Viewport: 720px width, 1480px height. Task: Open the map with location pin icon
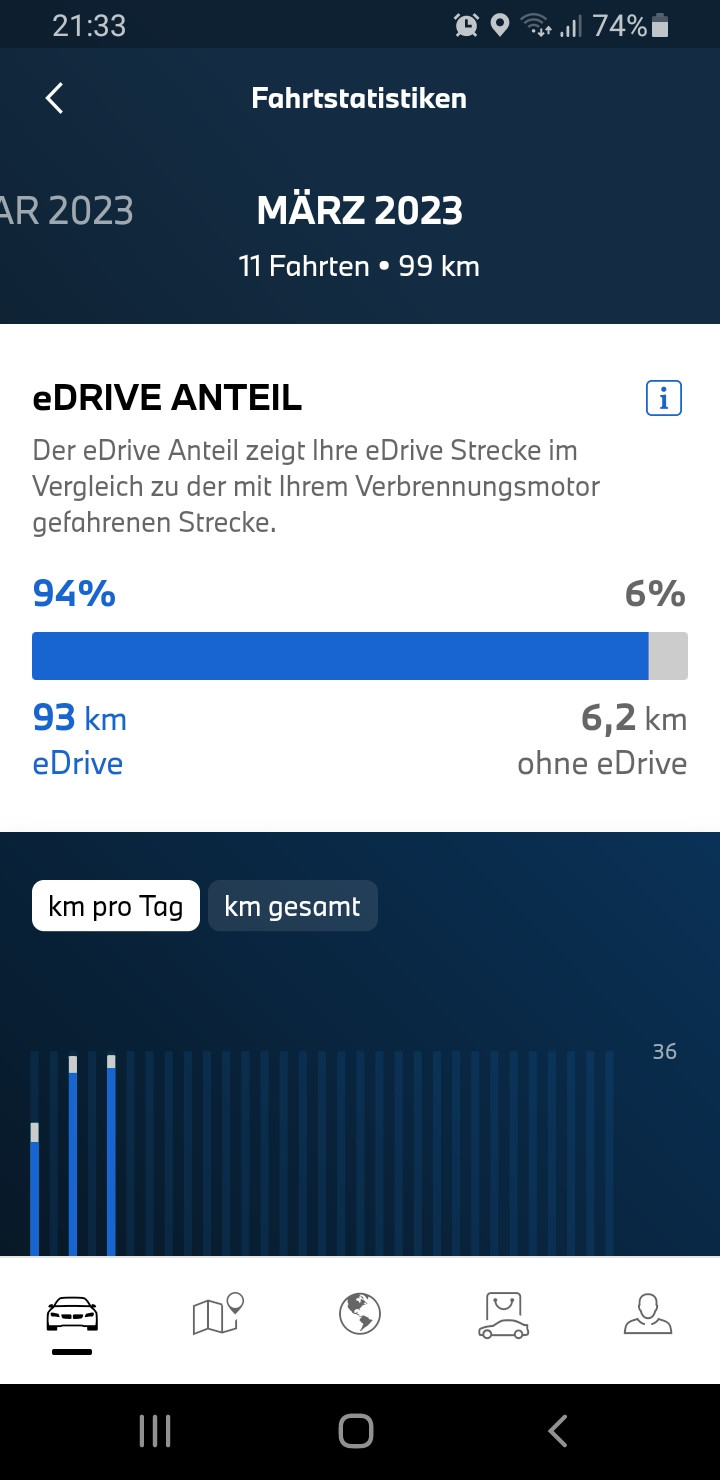pos(216,1315)
